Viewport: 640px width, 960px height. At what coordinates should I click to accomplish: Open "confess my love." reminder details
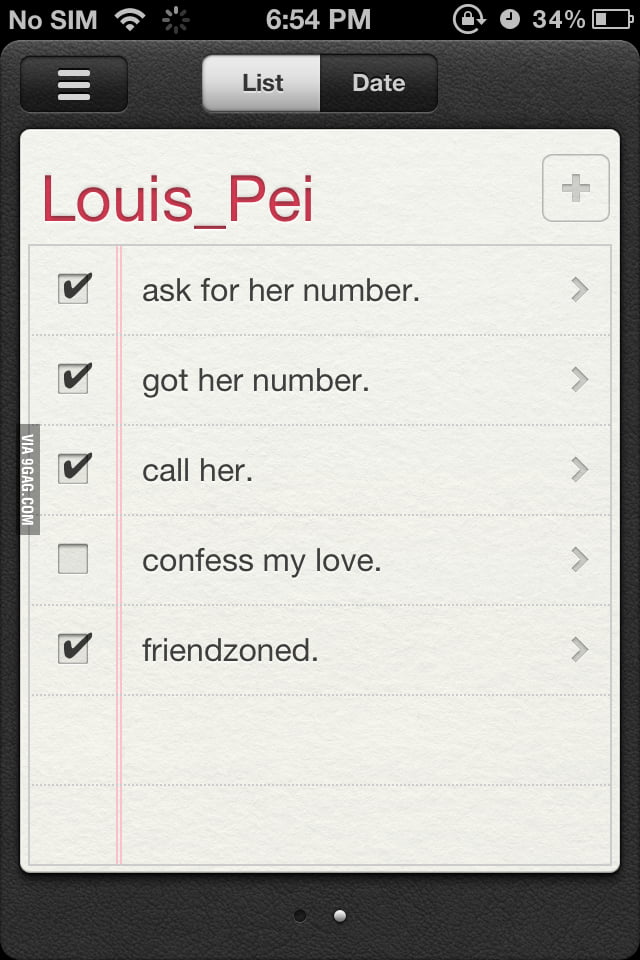[x=579, y=560]
